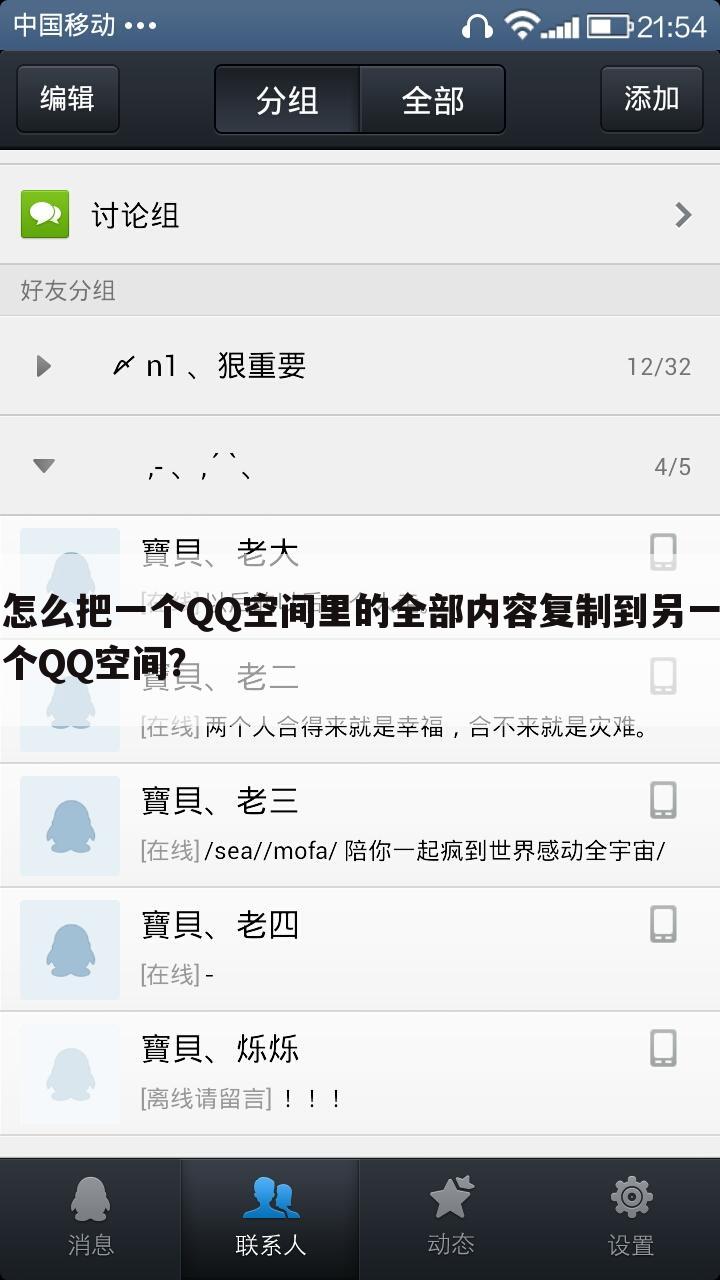720x1280 pixels.
Task: Go to the 消息 messages tab
Action: [90, 1218]
